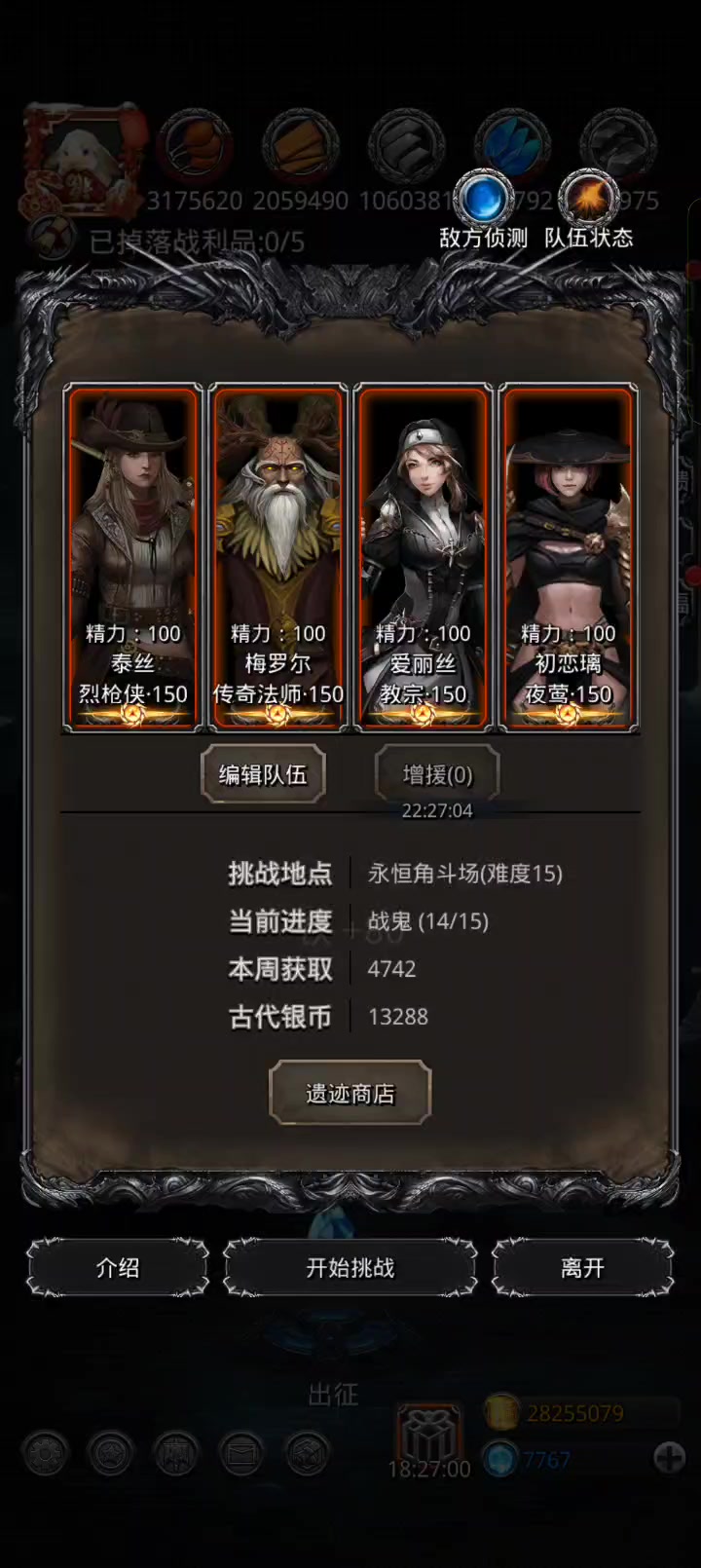Select hero card 初恋璃 夜莺
Screen dimensions: 701x1568
click(x=569, y=557)
